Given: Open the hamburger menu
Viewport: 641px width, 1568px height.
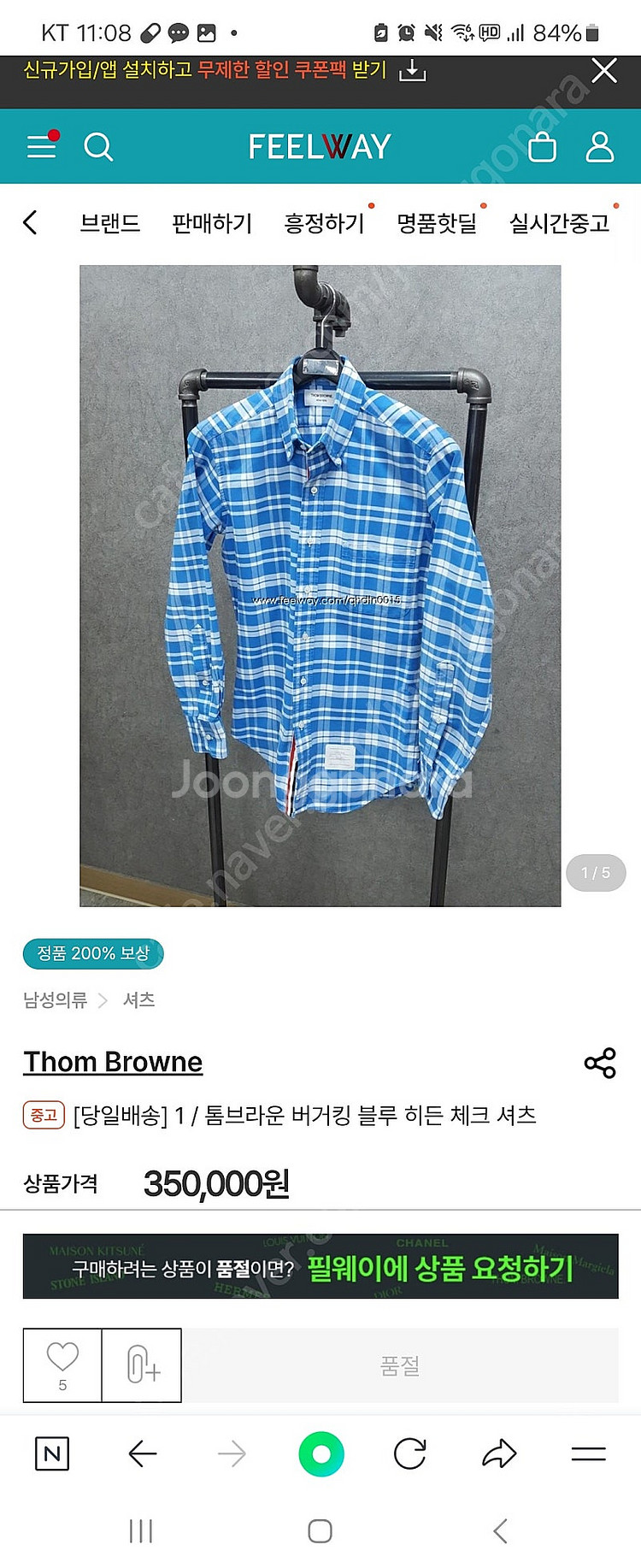Looking at the screenshot, I should 41,147.
